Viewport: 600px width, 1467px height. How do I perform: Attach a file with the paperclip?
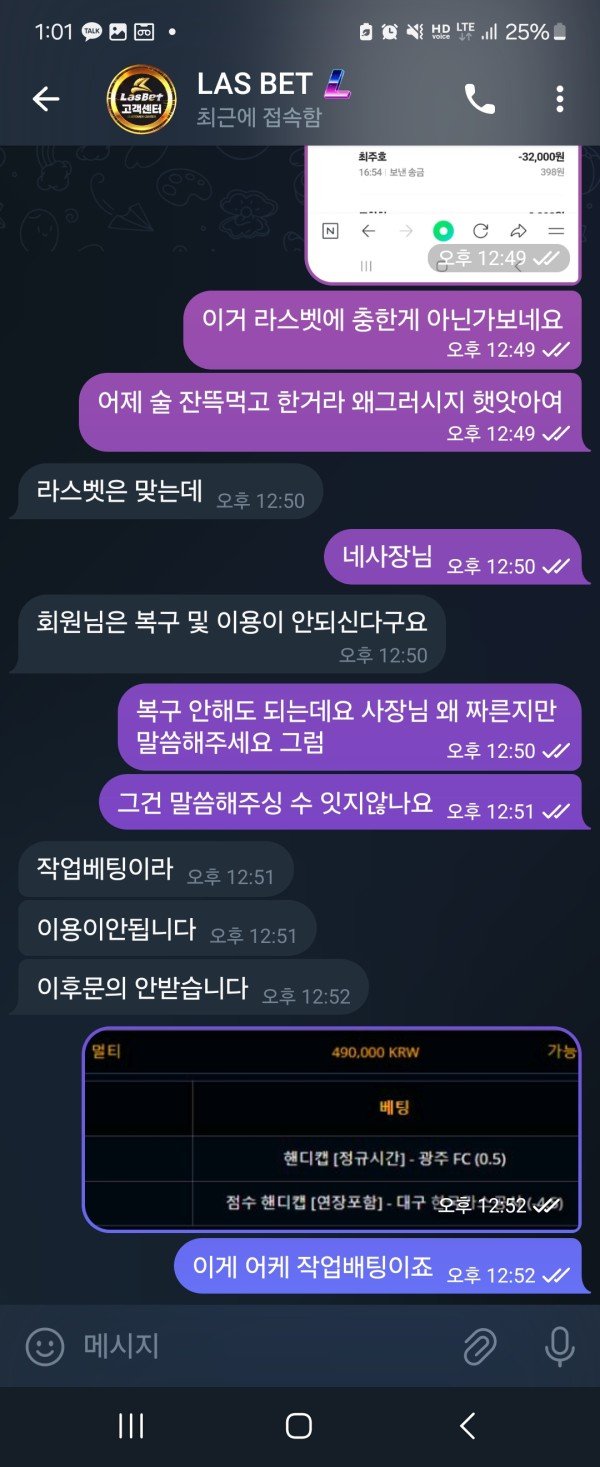(480, 1346)
